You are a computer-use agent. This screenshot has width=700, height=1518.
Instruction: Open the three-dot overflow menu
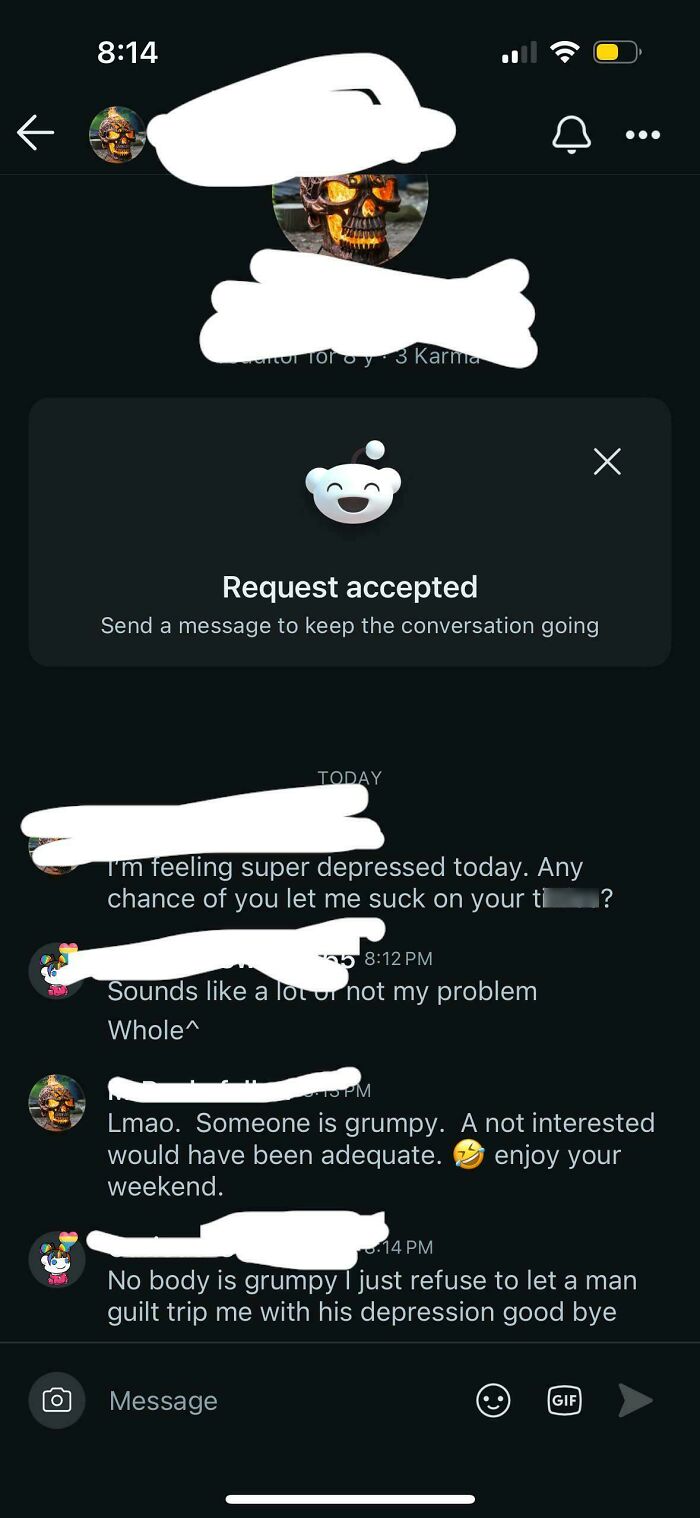point(642,135)
